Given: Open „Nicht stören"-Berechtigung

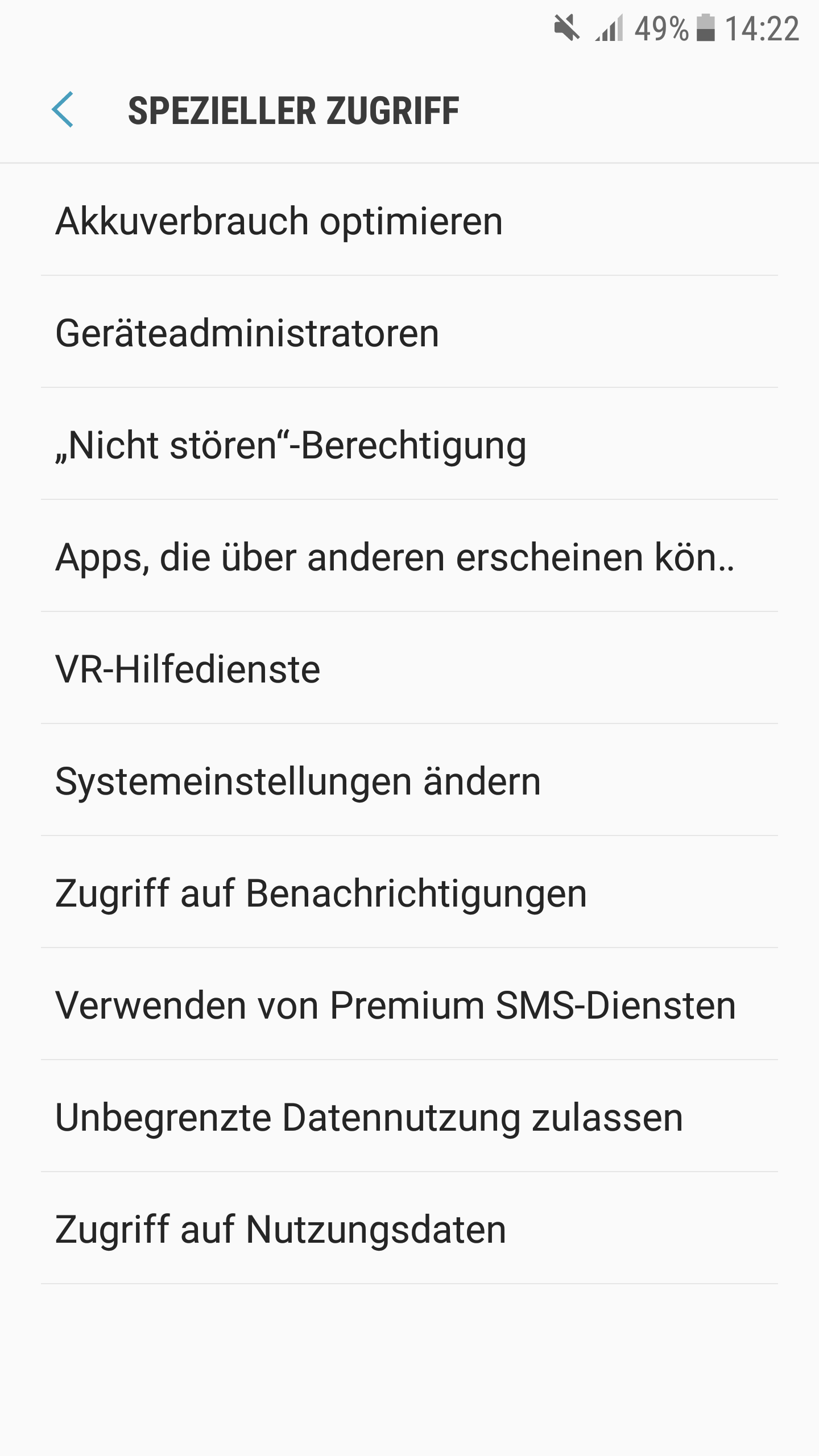Looking at the screenshot, I should (x=409, y=444).
